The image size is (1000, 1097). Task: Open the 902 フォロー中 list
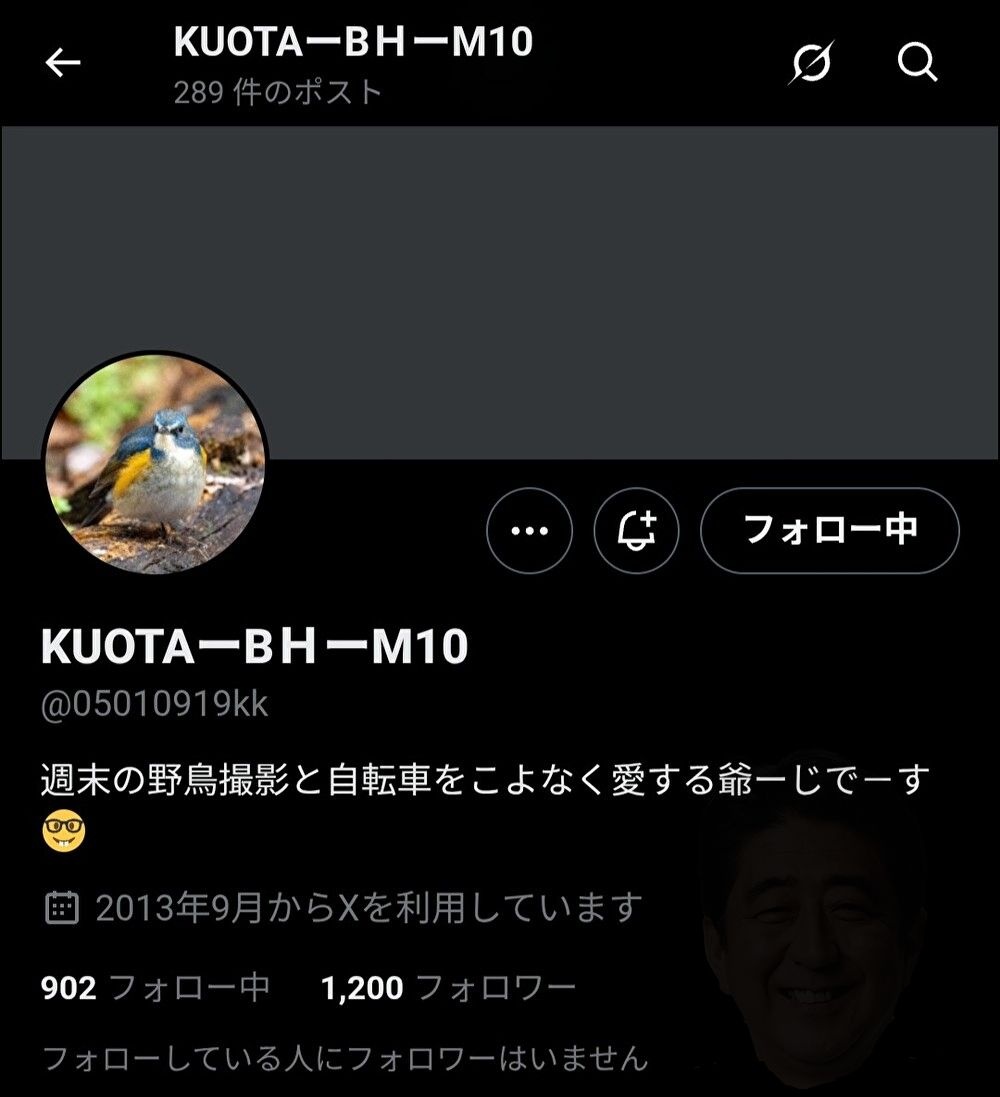pyautogui.click(x=155, y=988)
